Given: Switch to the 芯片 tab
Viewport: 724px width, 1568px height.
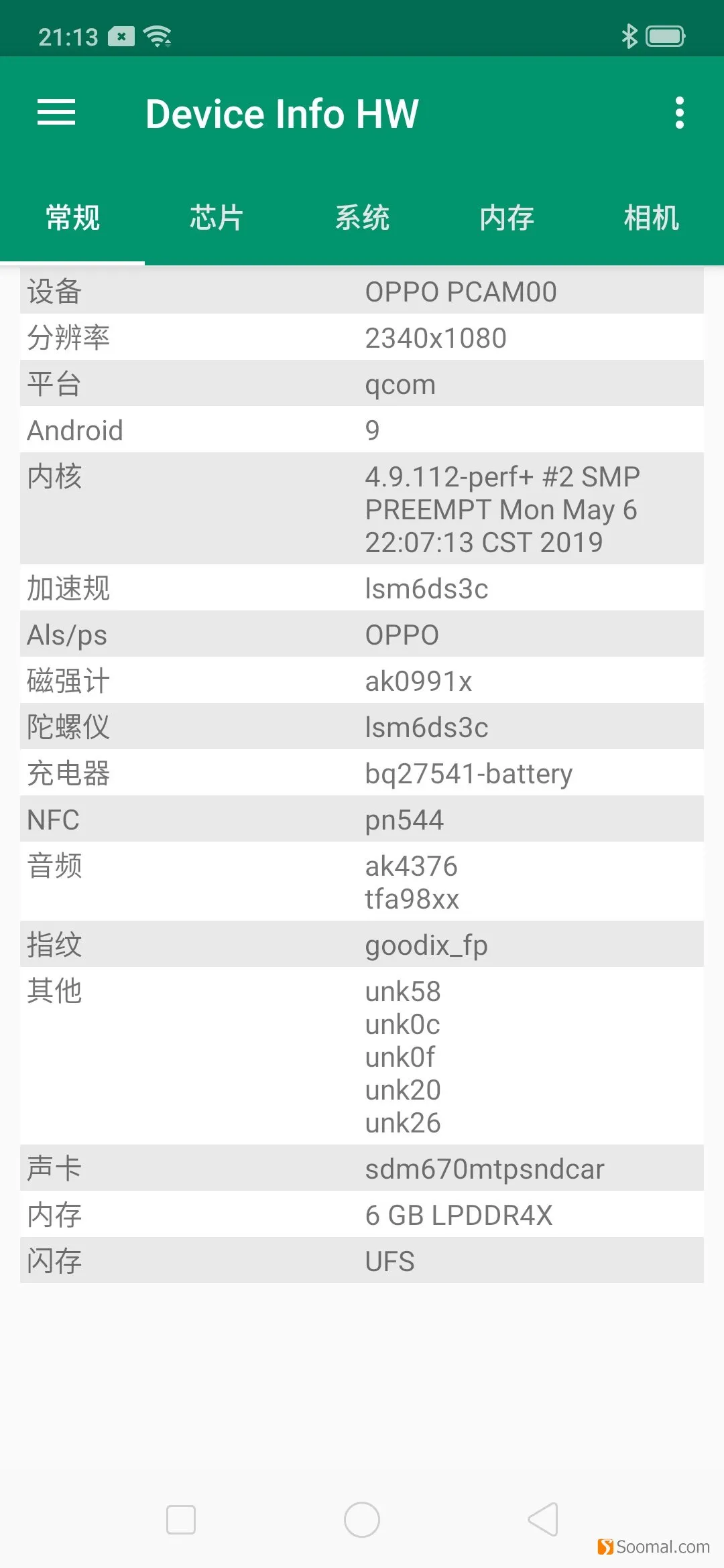Looking at the screenshot, I should pos(217,218).
